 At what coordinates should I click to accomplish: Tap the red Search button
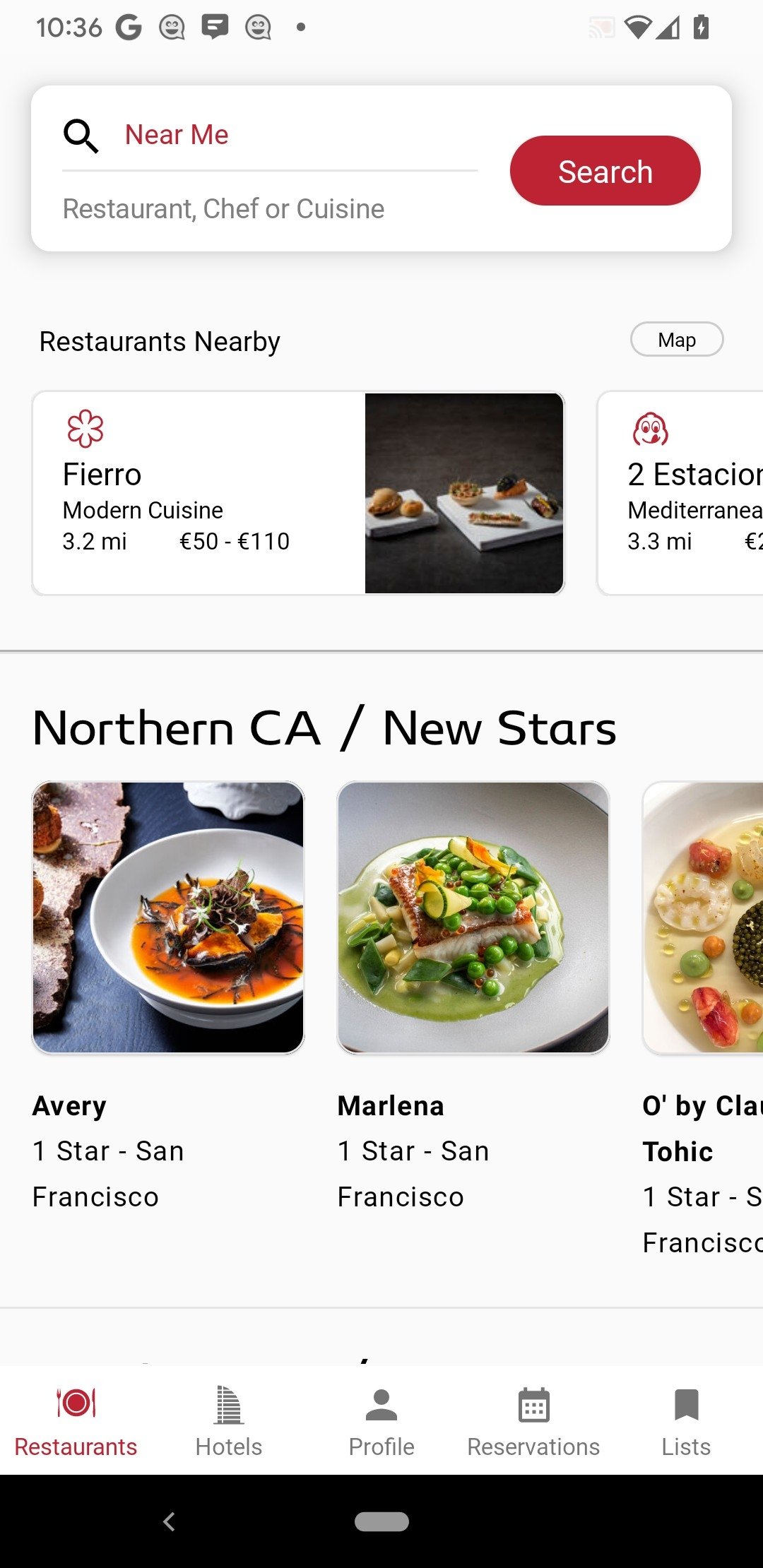605,171
